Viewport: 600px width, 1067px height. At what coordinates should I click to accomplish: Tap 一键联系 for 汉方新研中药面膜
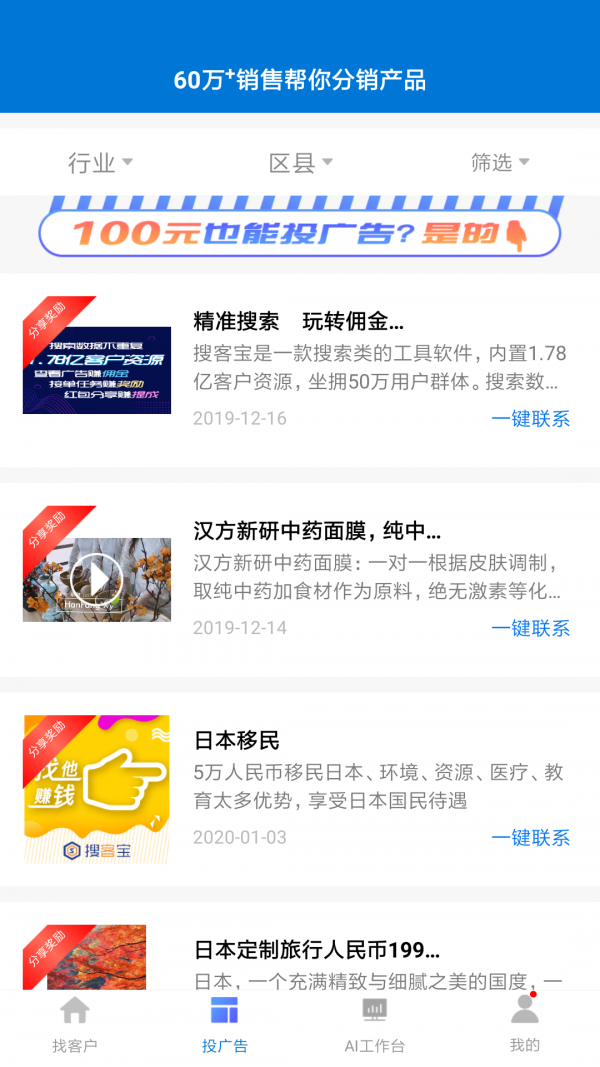530,628
